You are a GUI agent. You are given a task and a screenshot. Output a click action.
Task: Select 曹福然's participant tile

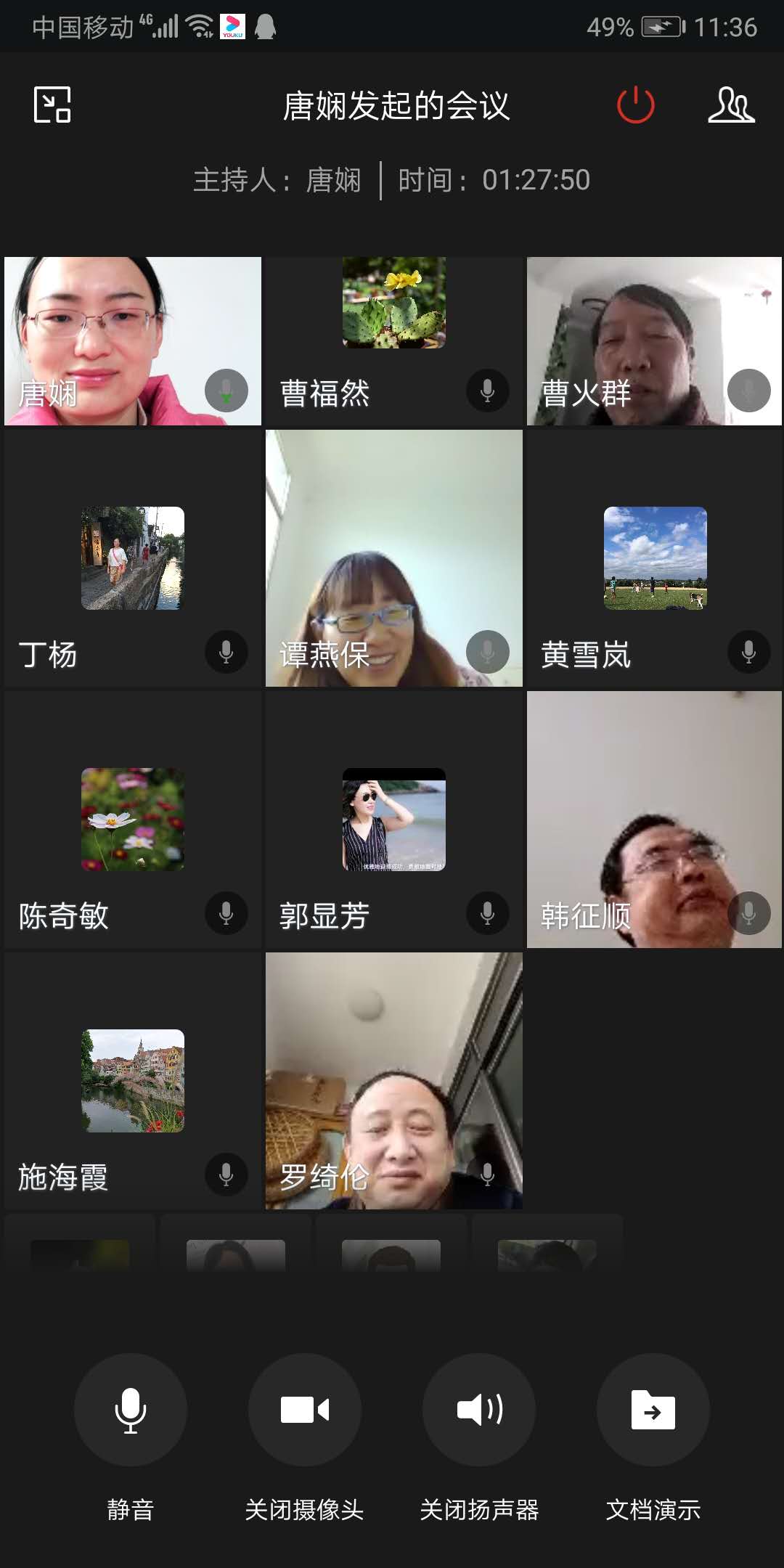pyautogui.click(x=393, y=340)
